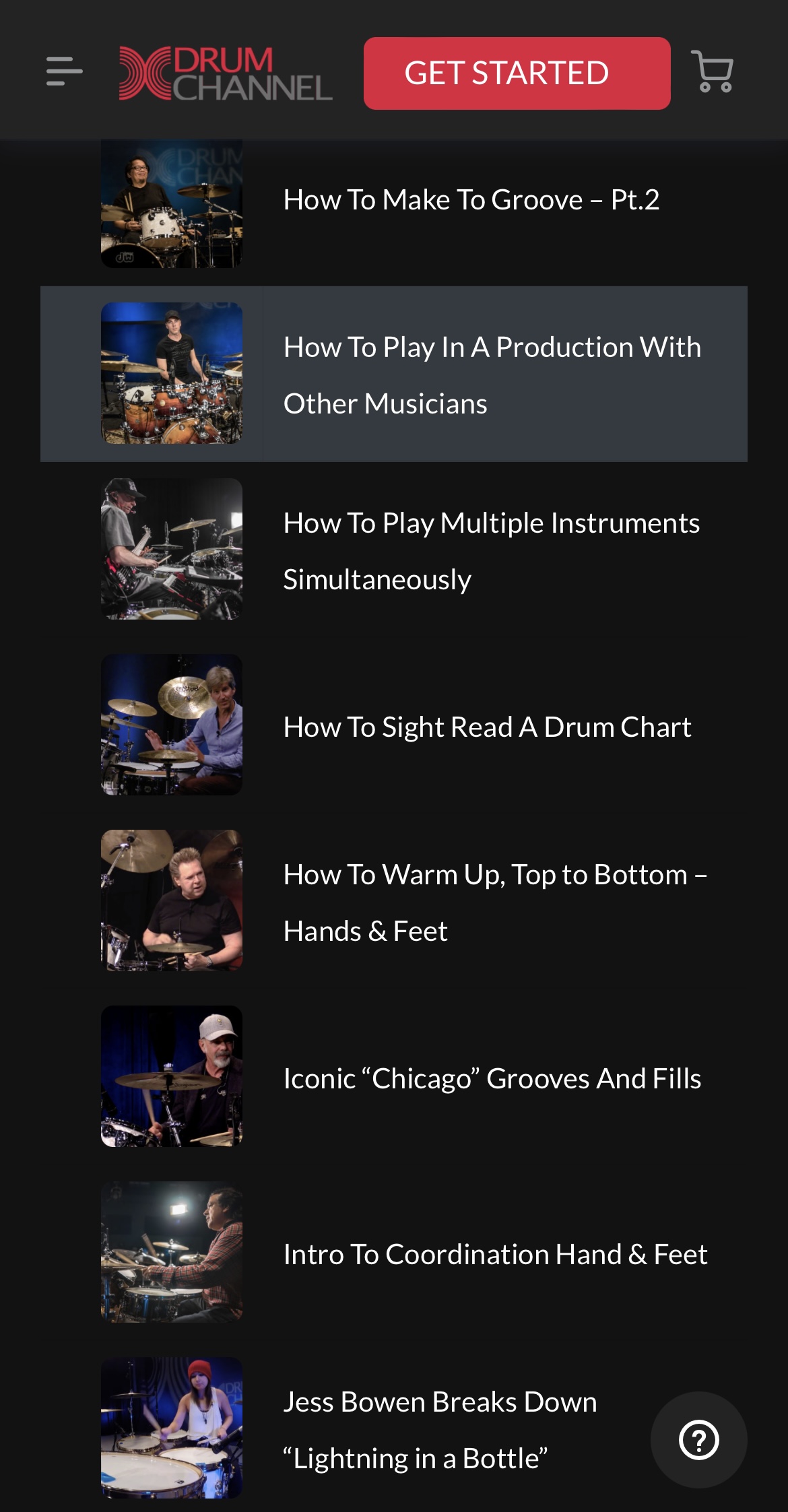Open How To Make To Groove Pt.2
Image resolution: width=788 pixels, height=1512 pixels.
click(x=471, y=200)
